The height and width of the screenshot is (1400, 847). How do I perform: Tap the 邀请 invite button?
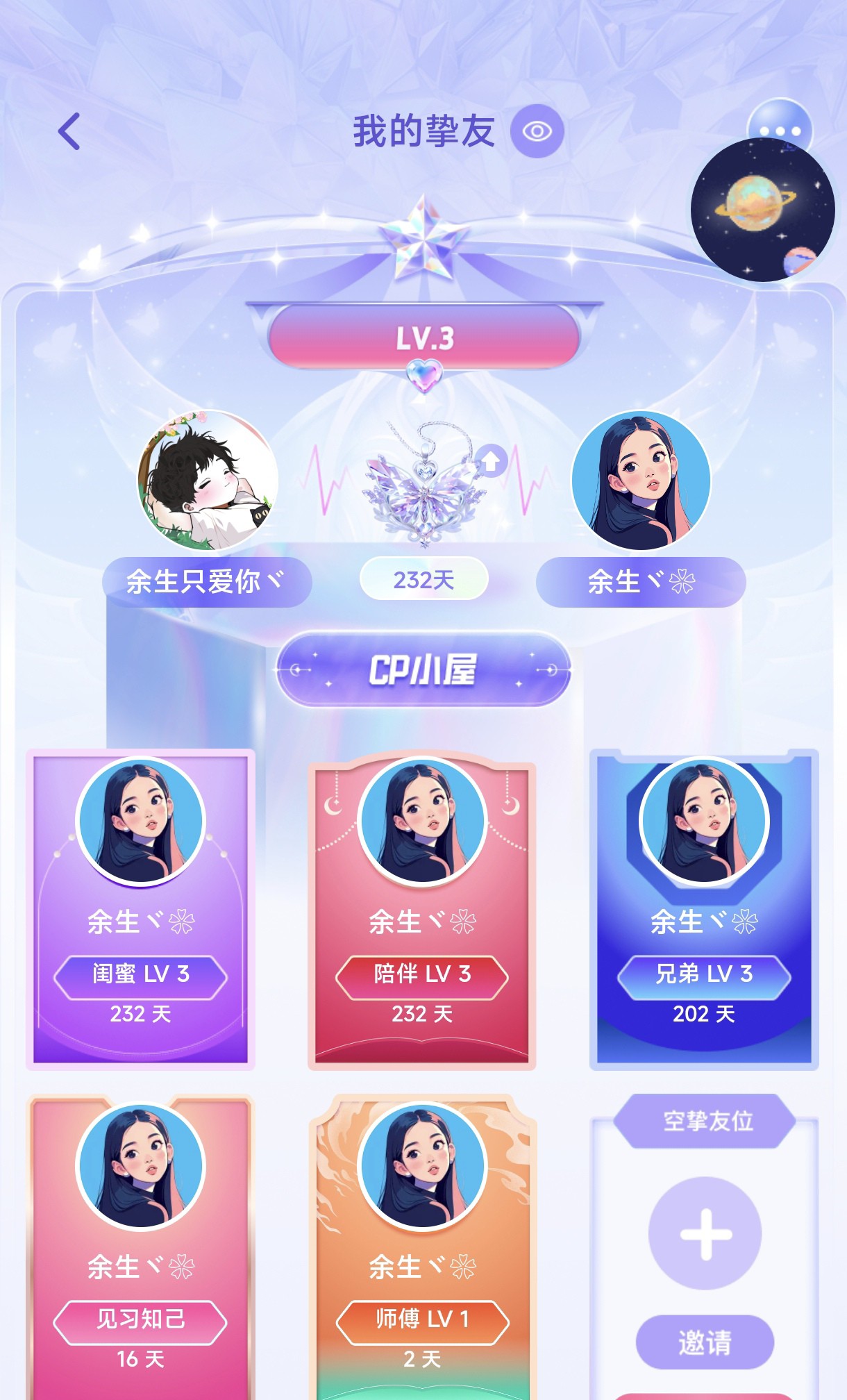click(x=705, y=1342)
